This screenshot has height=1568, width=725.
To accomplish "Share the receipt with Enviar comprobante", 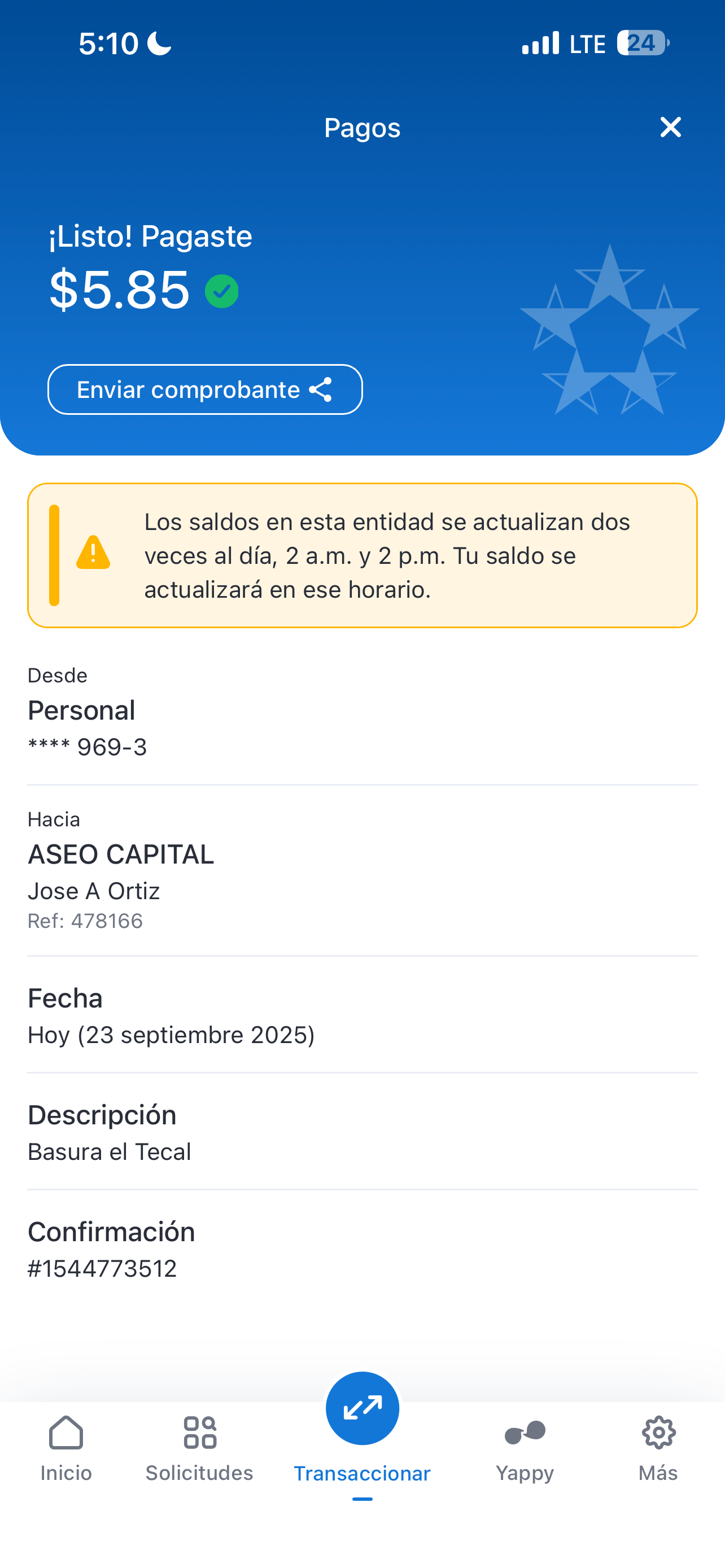I will [x=205, y=389].
